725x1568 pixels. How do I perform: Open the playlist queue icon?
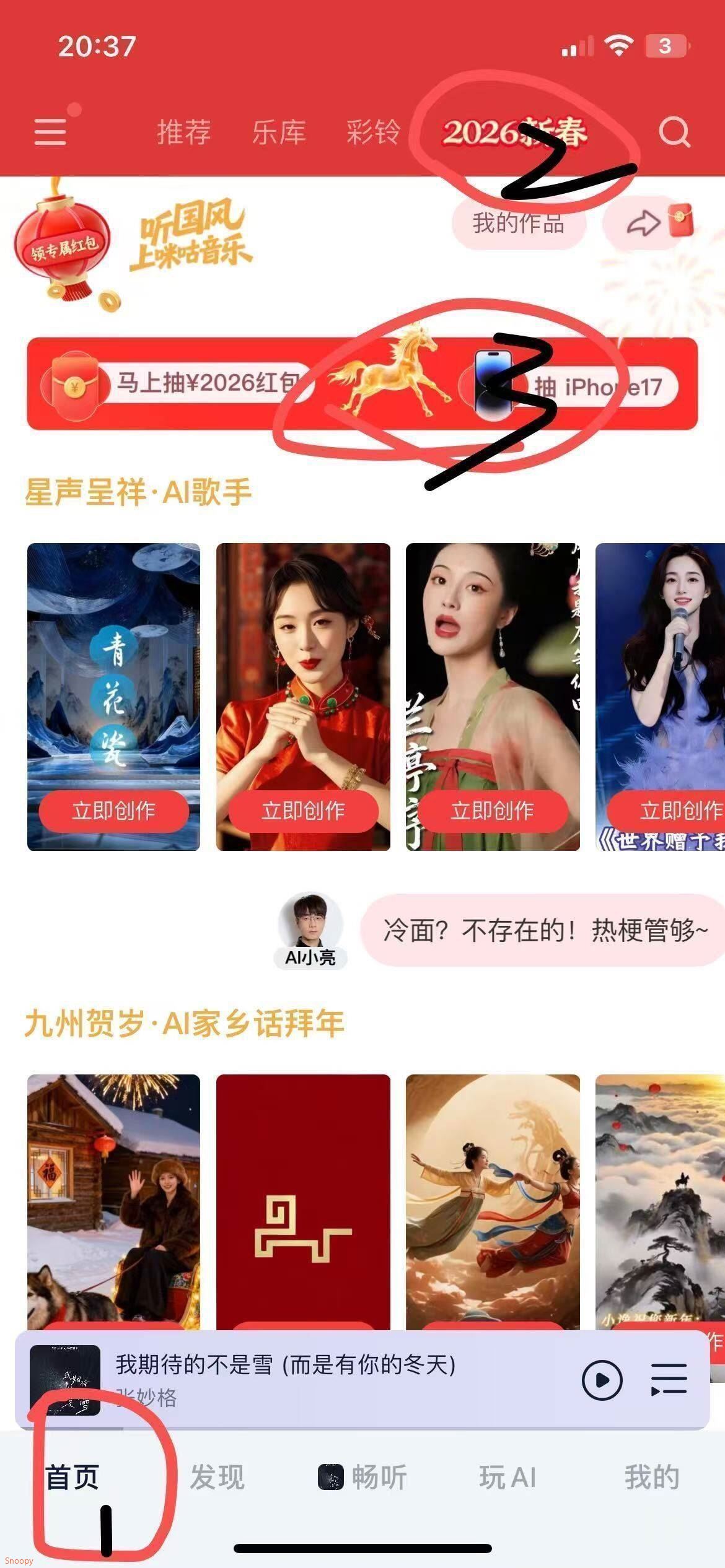pos(669,1379)
